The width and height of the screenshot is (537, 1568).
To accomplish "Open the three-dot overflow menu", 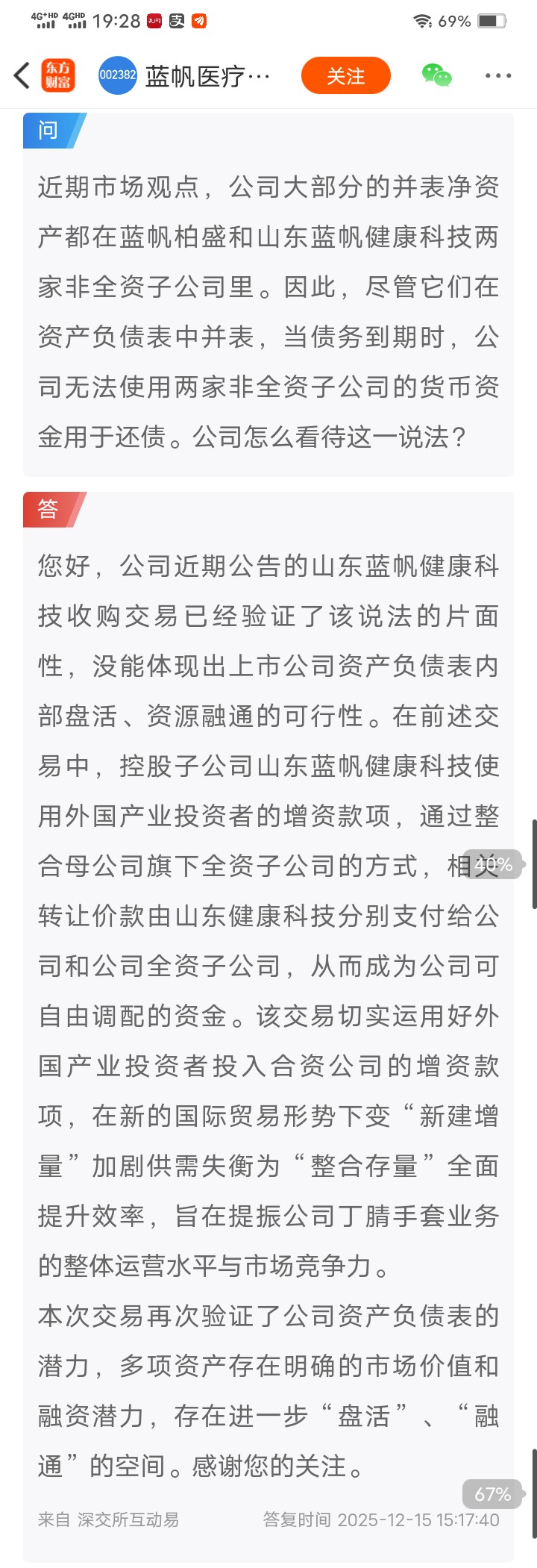I will pos(498,75).
